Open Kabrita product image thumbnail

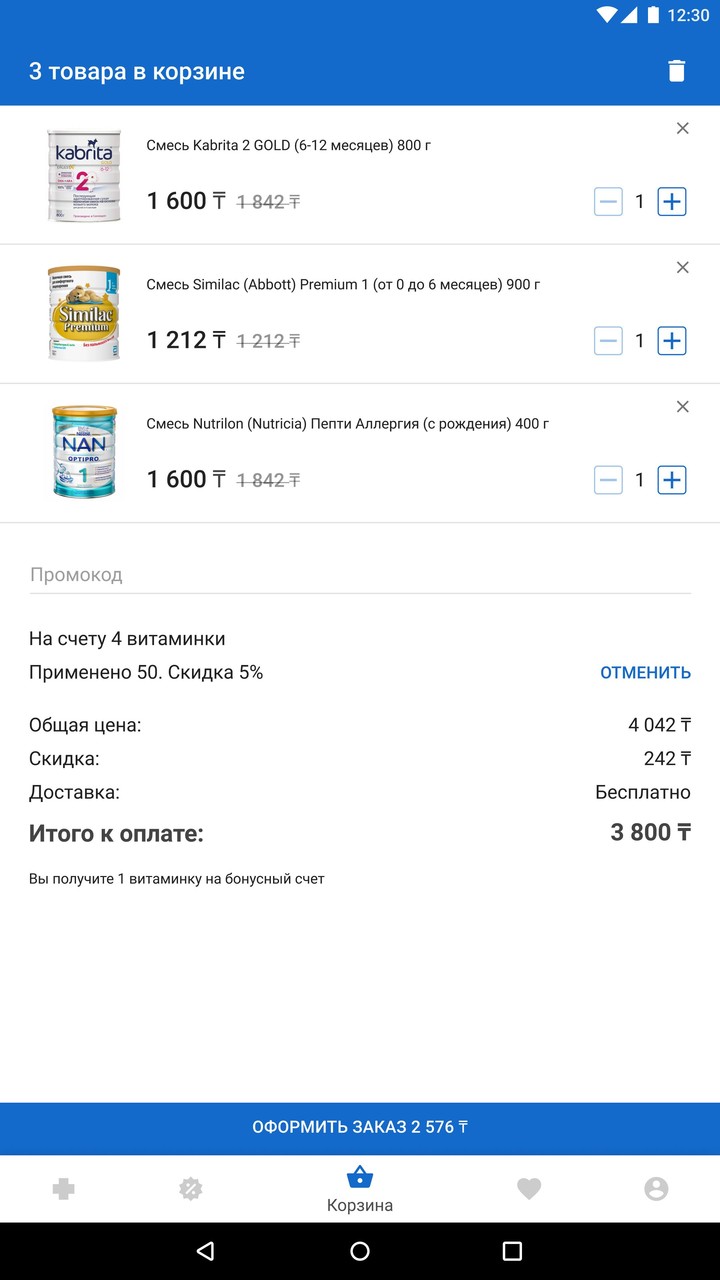pyautogui.click(x=84, y=176)
